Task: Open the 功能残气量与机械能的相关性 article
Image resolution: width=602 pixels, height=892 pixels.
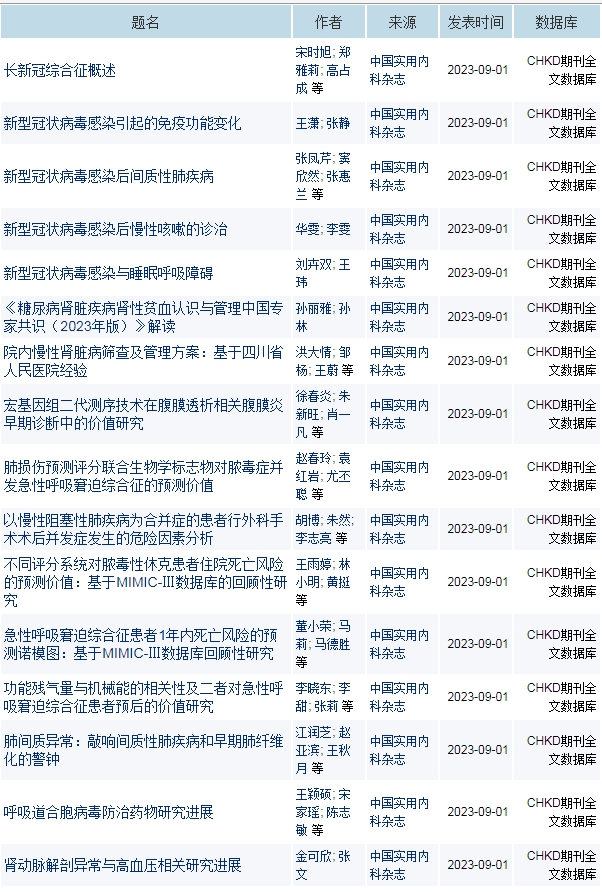Action: click(143, 697)
